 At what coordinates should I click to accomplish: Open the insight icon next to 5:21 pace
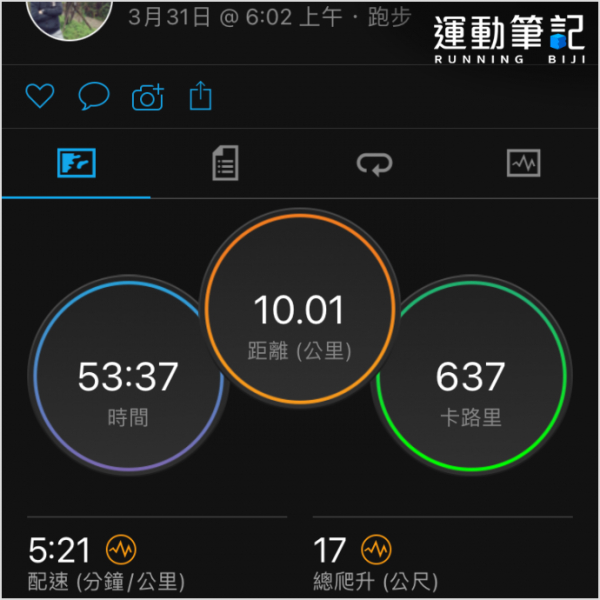122,549
